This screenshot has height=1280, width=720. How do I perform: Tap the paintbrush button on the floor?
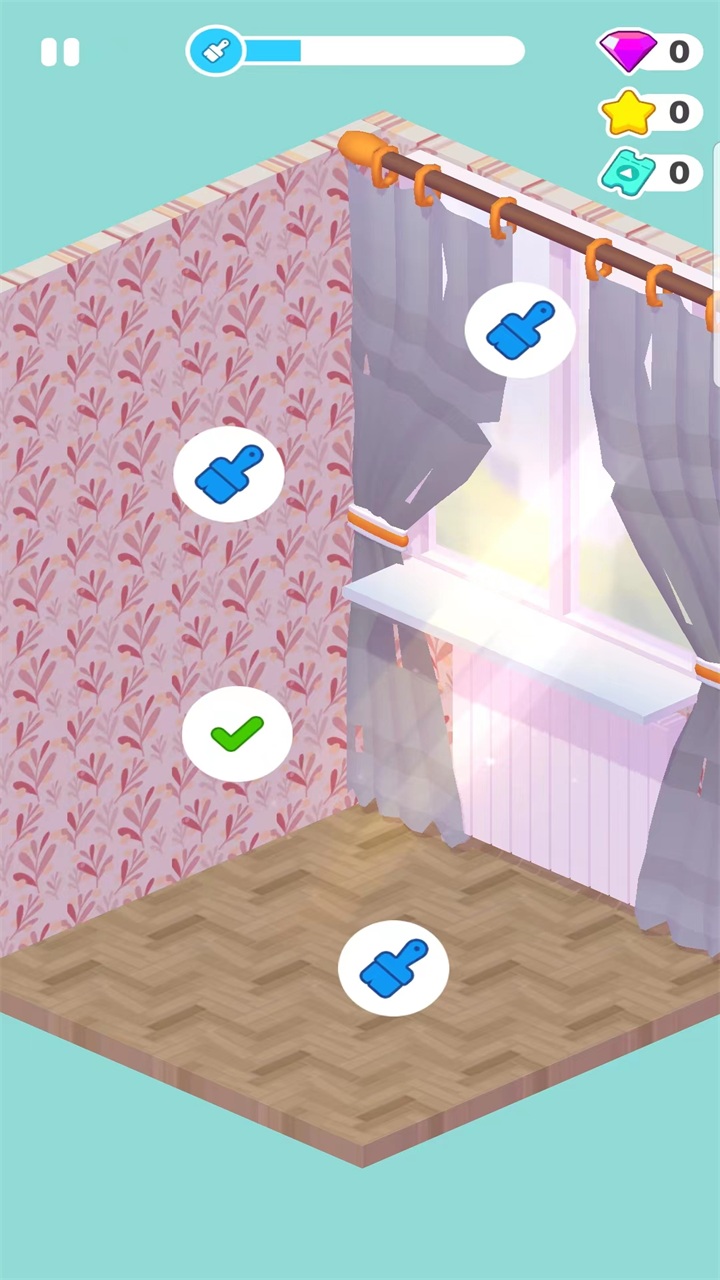point(393,968)
